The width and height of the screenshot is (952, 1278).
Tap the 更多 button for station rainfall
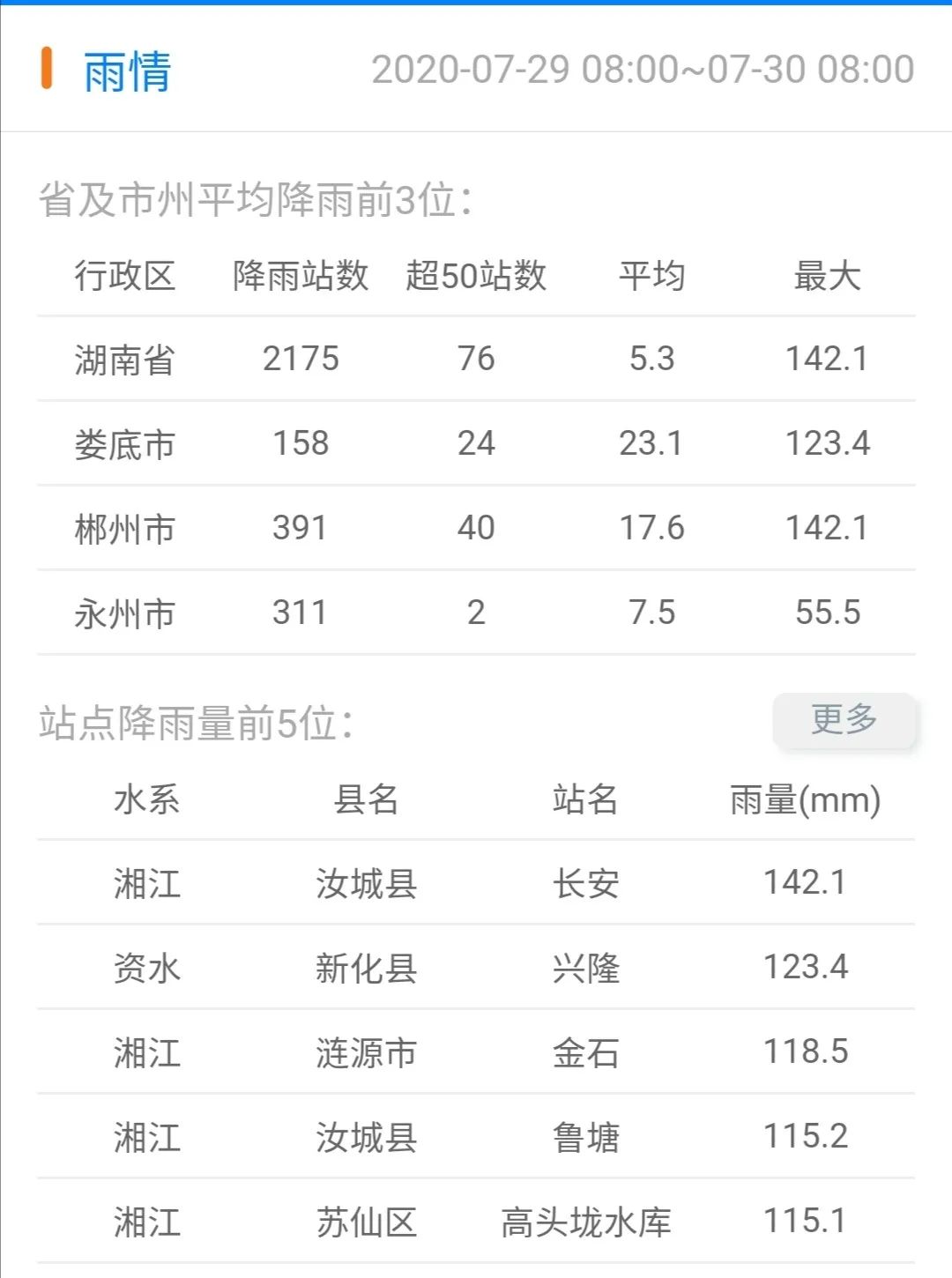(x=844, y=720)
